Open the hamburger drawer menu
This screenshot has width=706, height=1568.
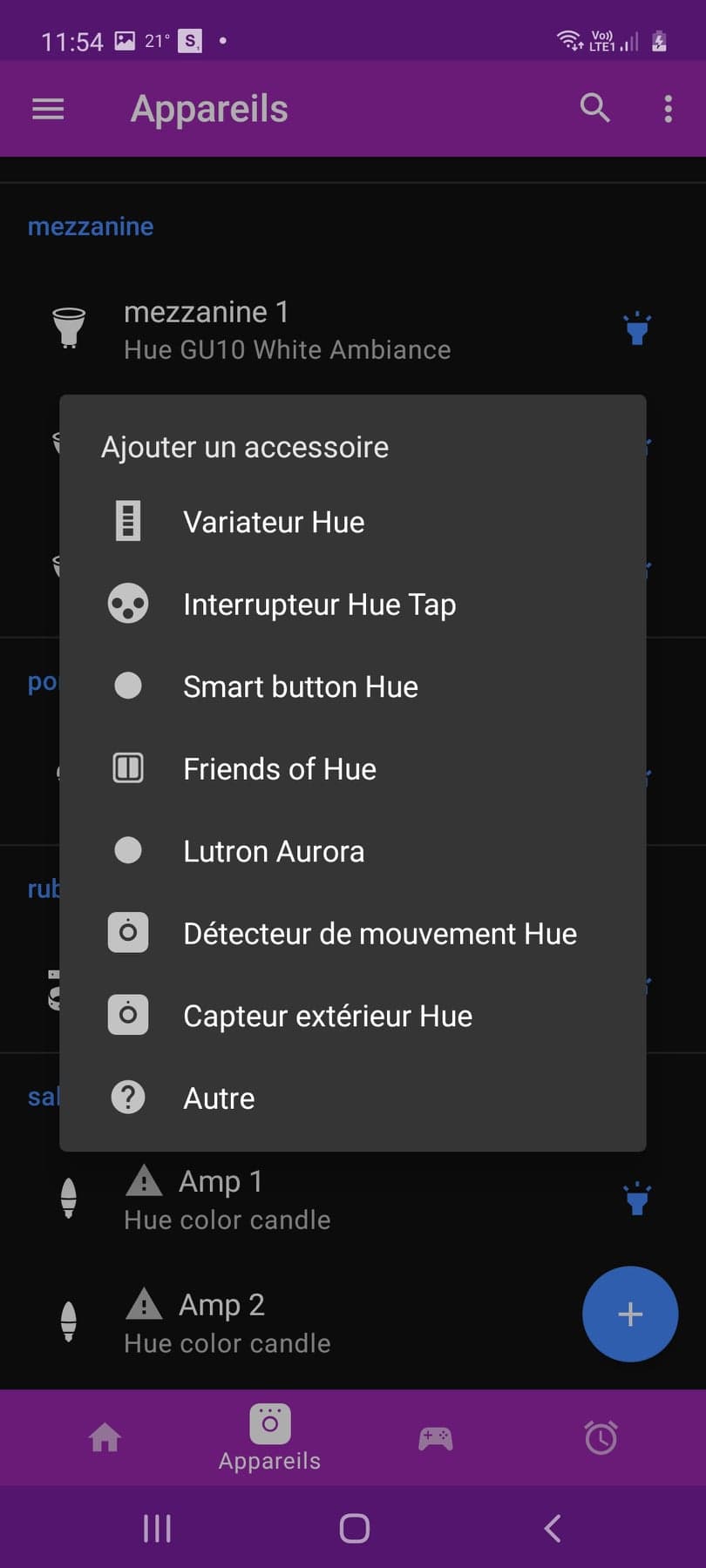point(48,109)
